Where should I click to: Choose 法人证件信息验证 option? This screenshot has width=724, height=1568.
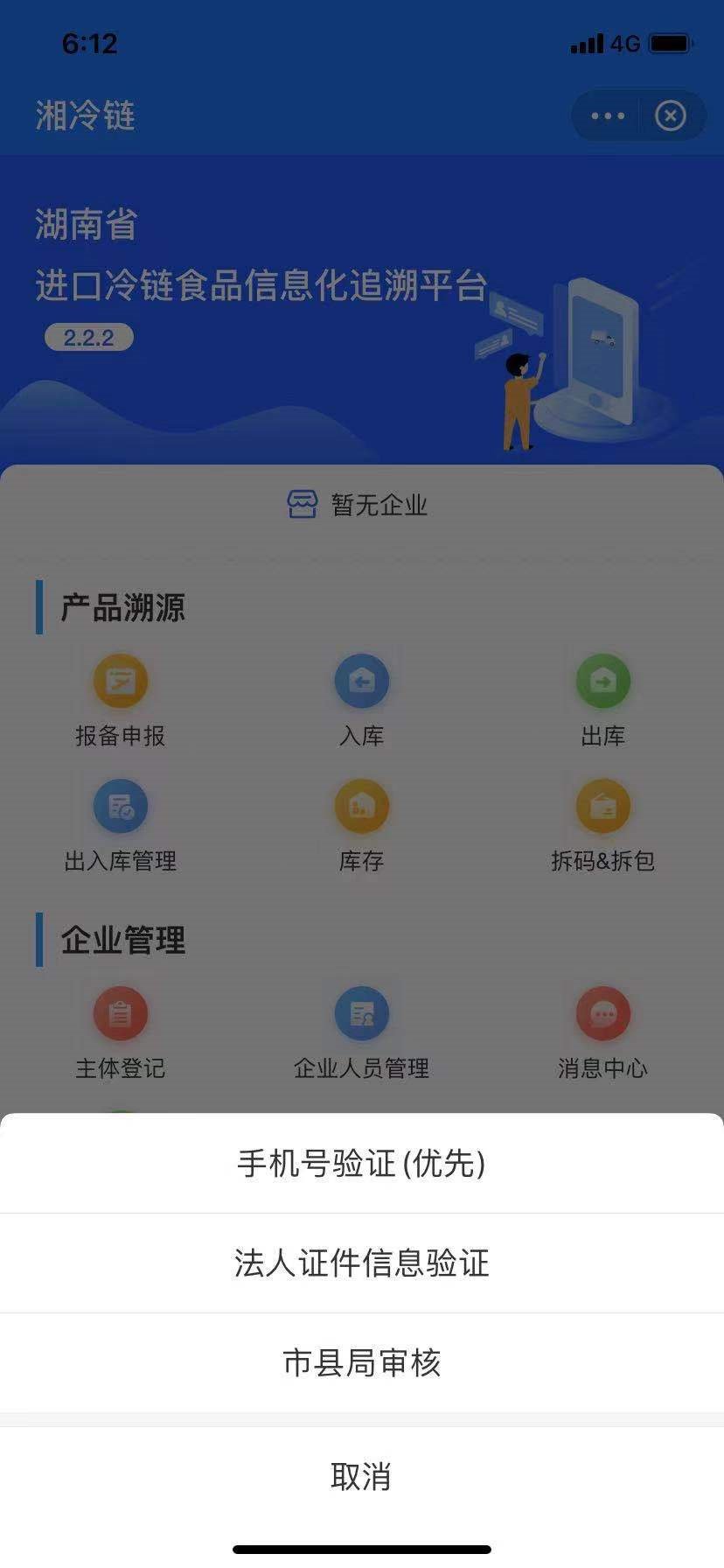tap(361, 1263)
